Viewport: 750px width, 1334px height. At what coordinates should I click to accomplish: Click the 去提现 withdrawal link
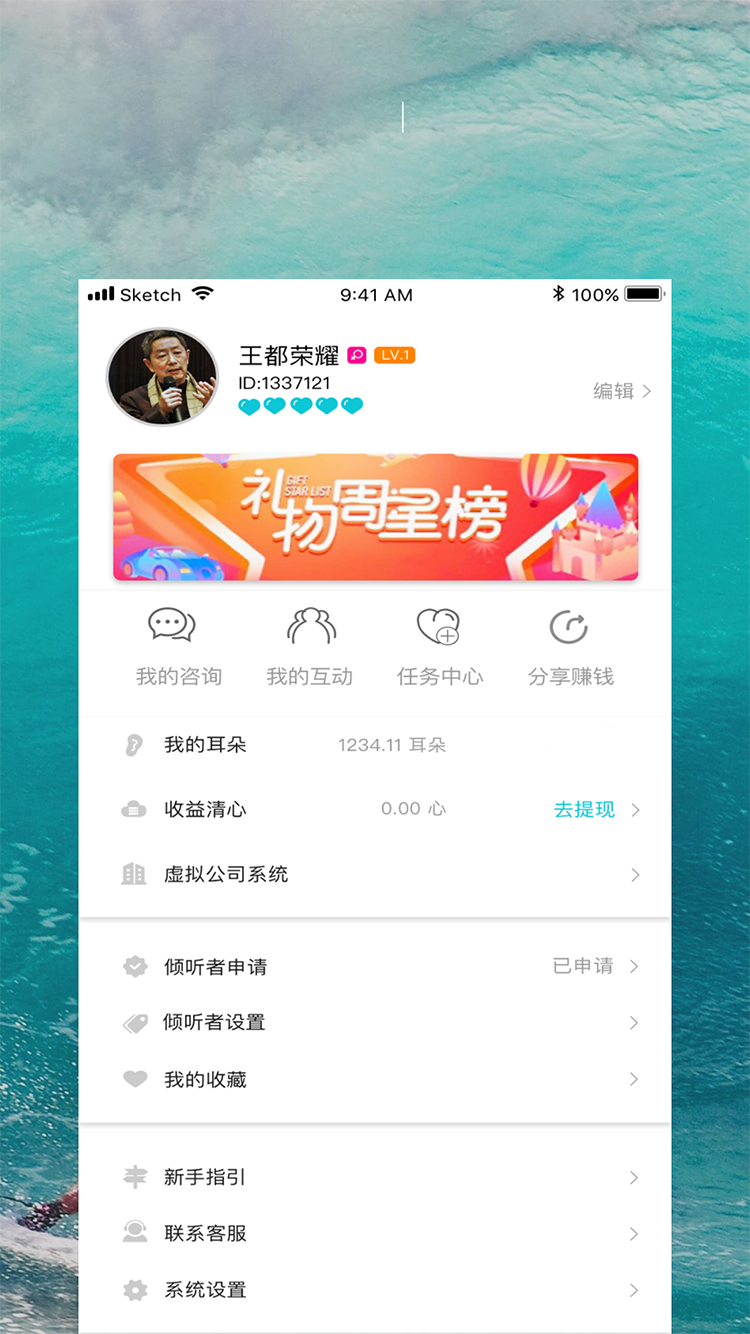click(583, 809)
